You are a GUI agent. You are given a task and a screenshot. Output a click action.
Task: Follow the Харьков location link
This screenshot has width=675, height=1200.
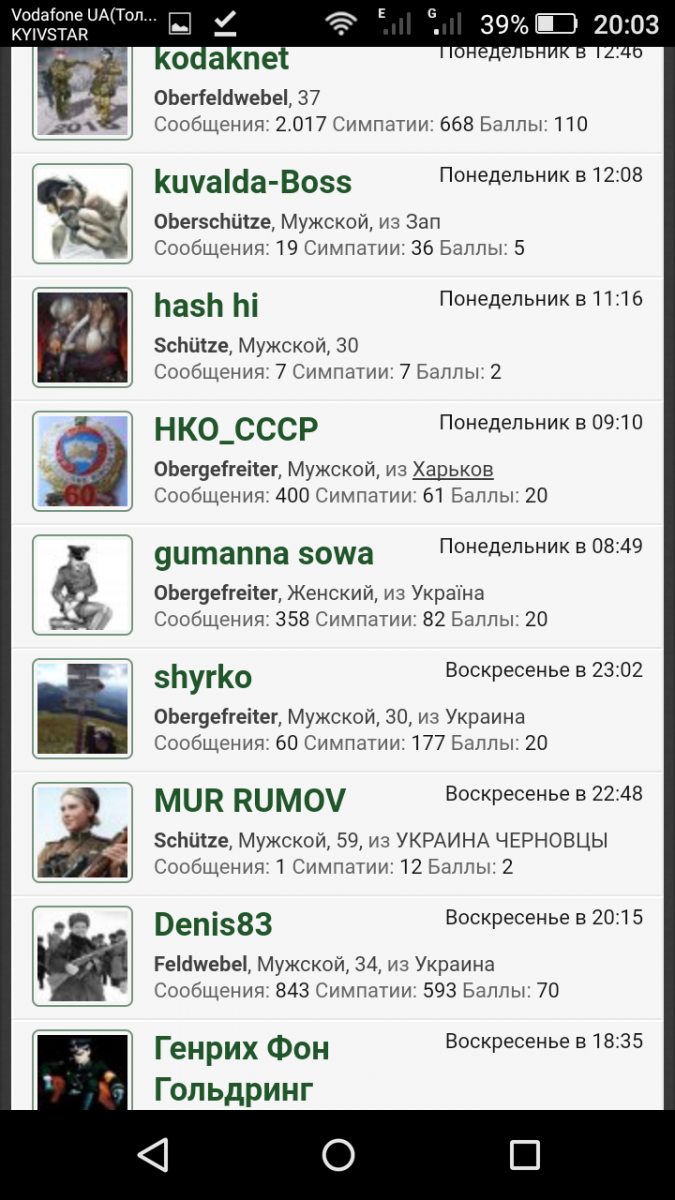click(453, 469)
